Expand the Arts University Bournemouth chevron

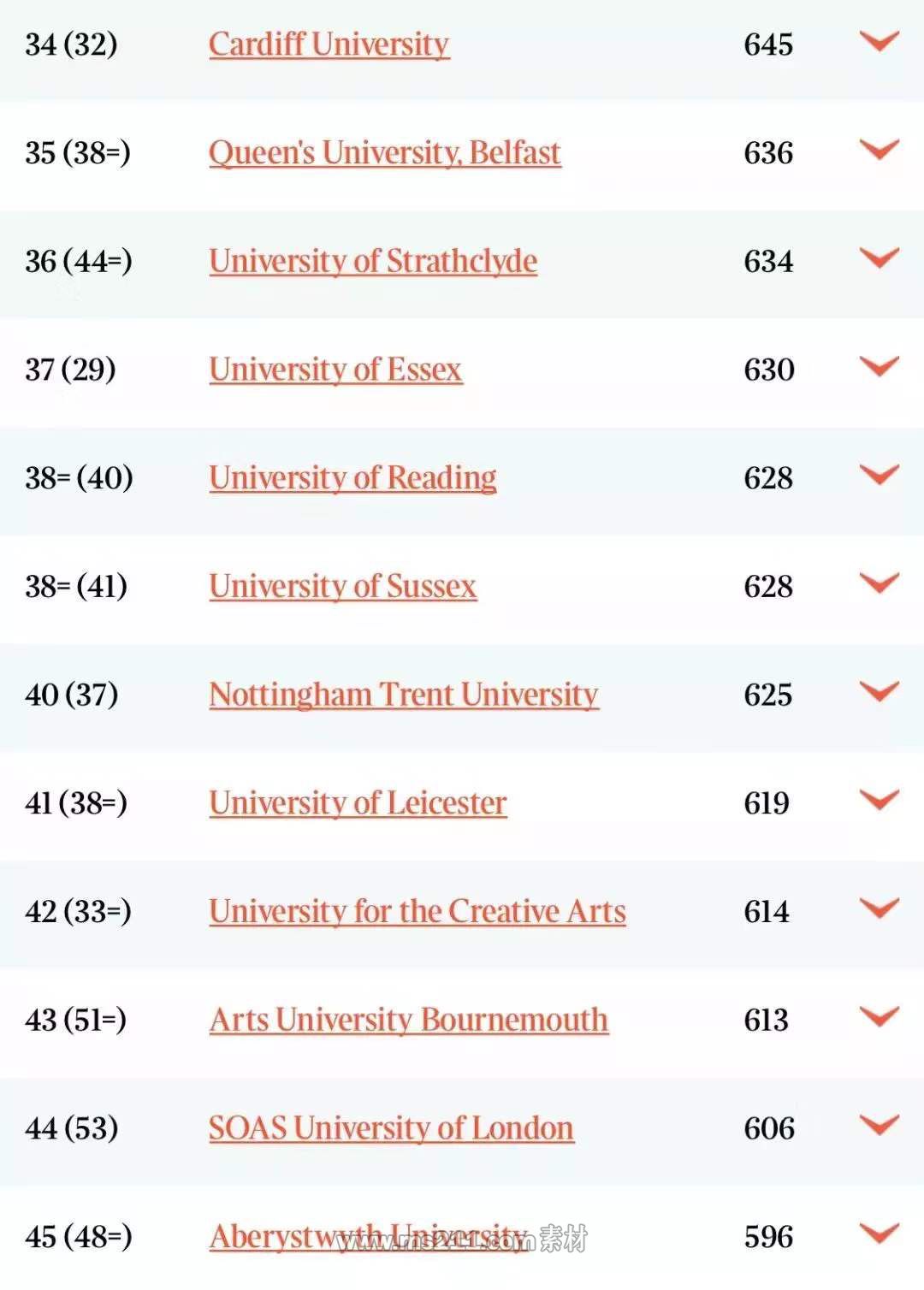click(x=880, y=1016)
